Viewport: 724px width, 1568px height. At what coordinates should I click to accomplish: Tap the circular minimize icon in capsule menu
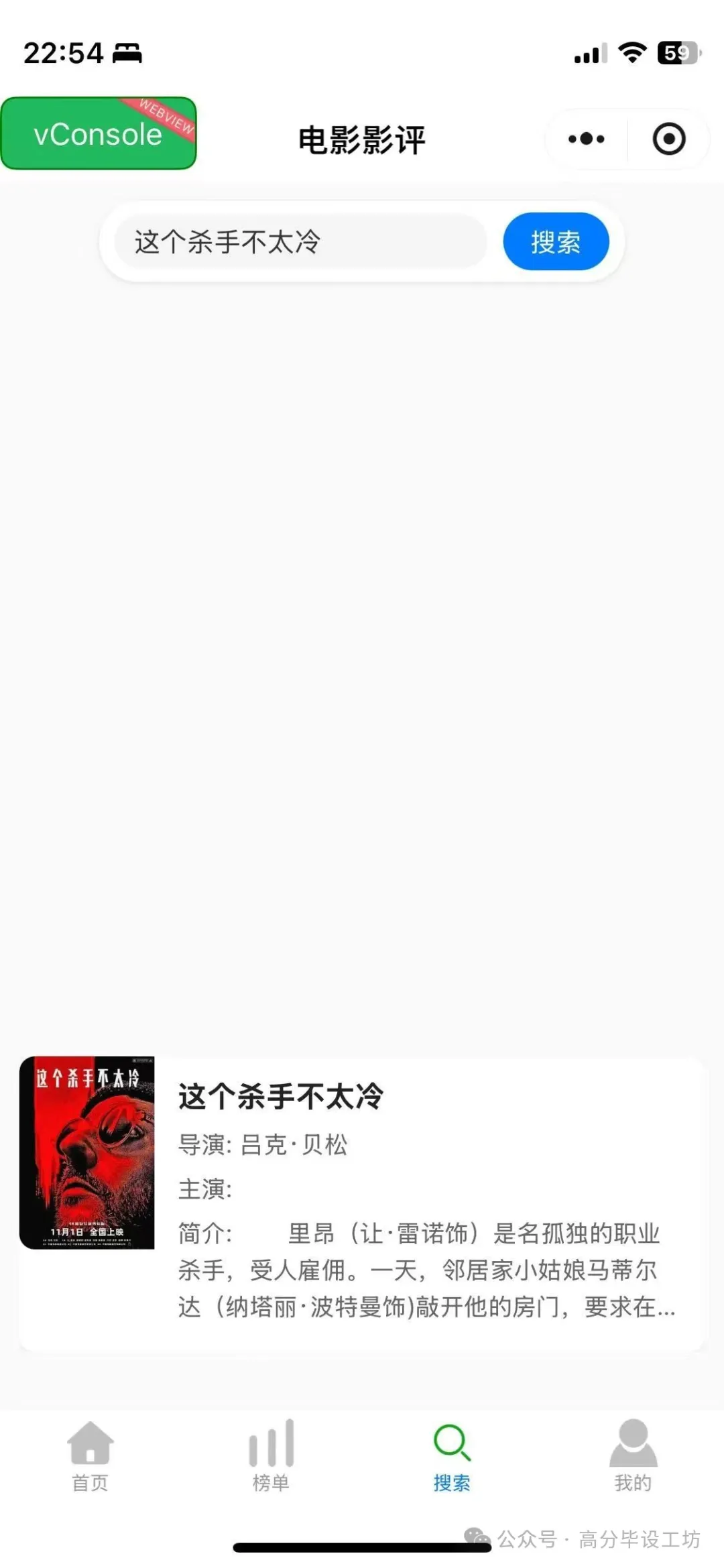click(668, 139)
